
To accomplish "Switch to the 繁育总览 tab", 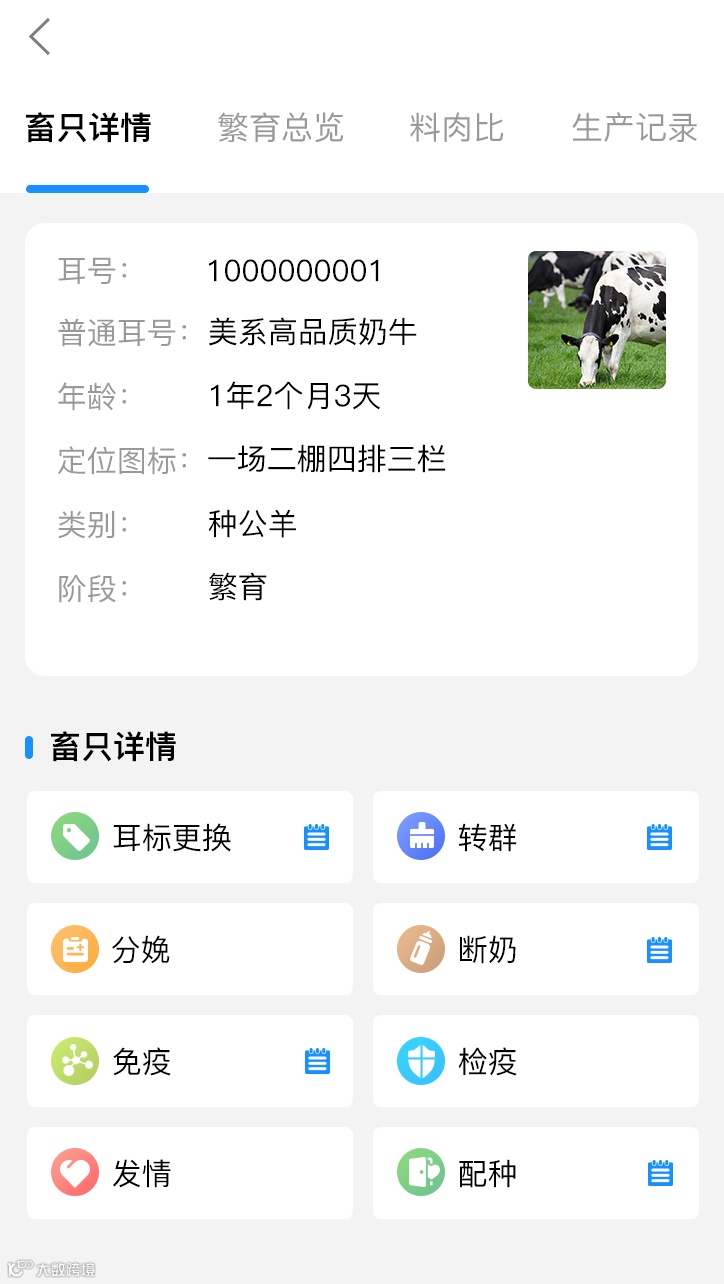I will pos(280,129).
